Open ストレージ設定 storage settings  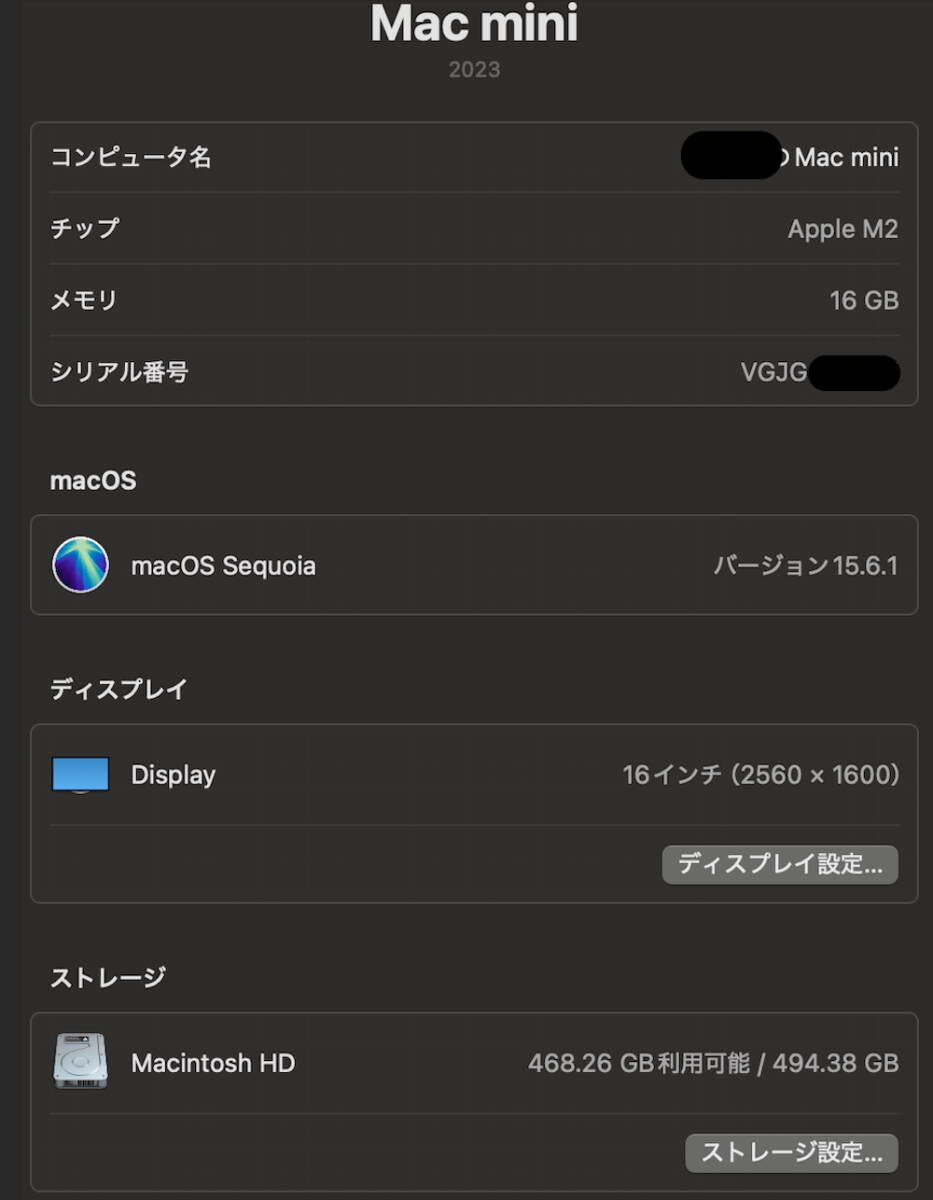(791, 1153)
